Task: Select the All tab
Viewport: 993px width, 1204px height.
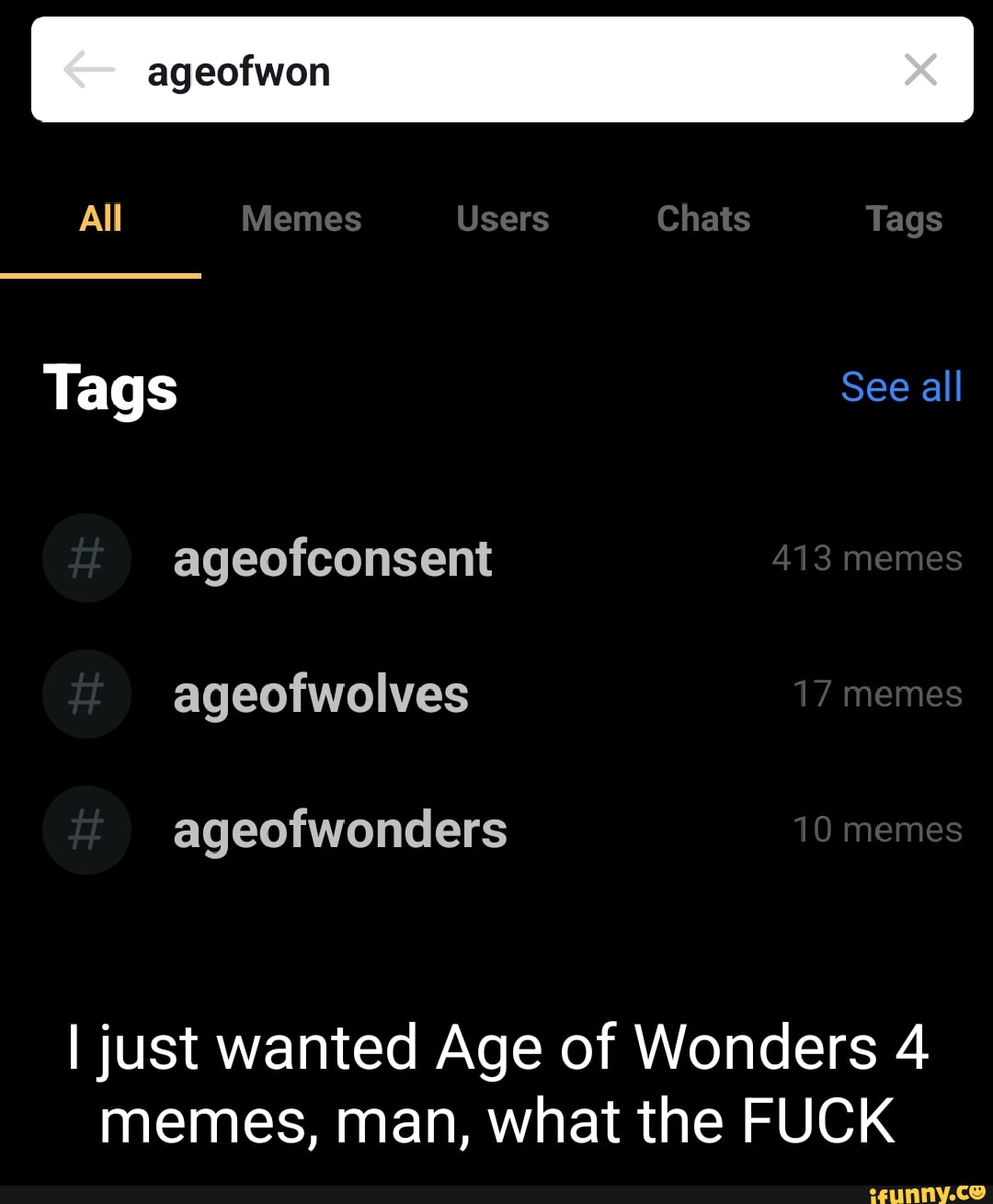Action: (x=99, y=219)
